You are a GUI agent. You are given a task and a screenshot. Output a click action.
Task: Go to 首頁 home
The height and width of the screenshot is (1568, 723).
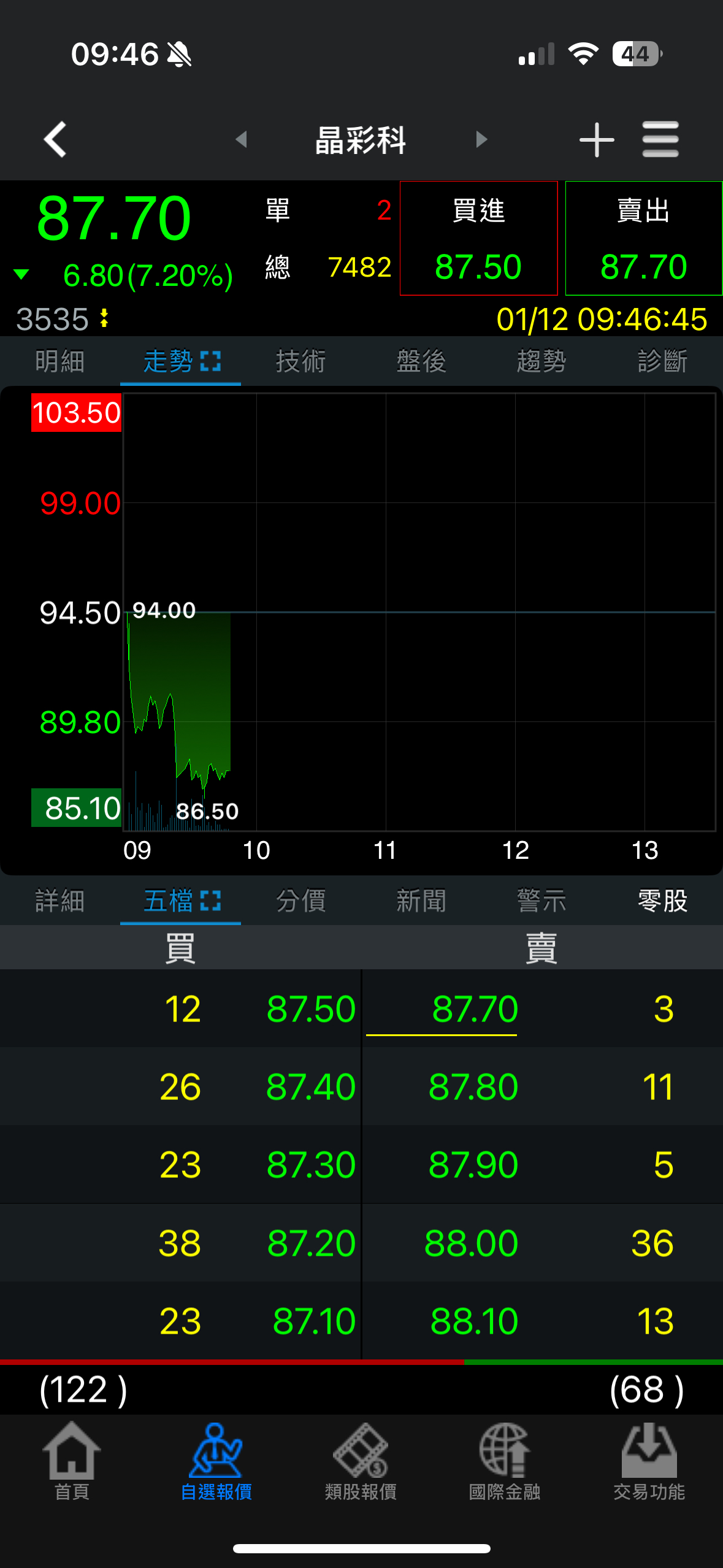pyautogui.click(x=72, y=1461)
